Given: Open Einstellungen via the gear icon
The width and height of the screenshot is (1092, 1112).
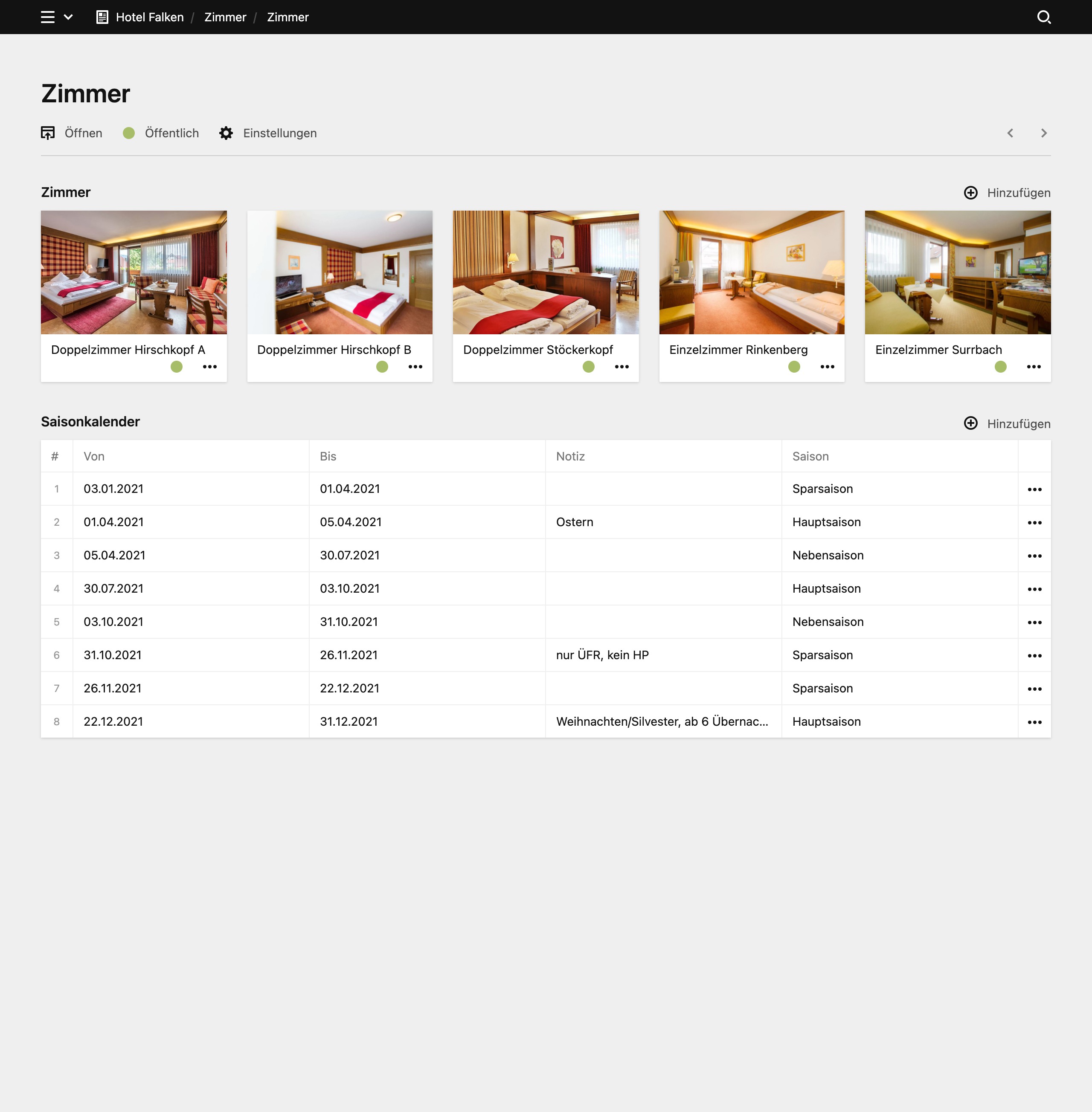Looking at the screenshot, I should (226, 133).
